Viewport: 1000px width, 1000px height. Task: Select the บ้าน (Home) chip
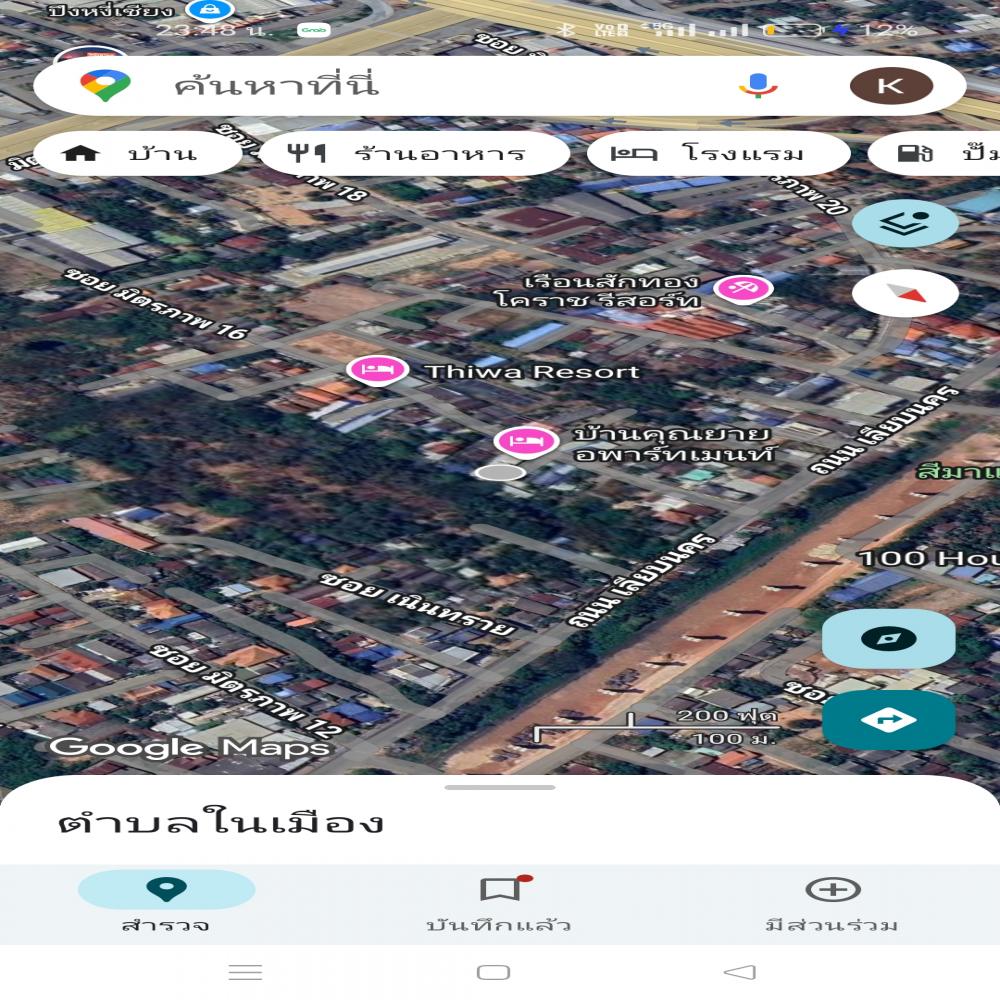coord(136,154)
